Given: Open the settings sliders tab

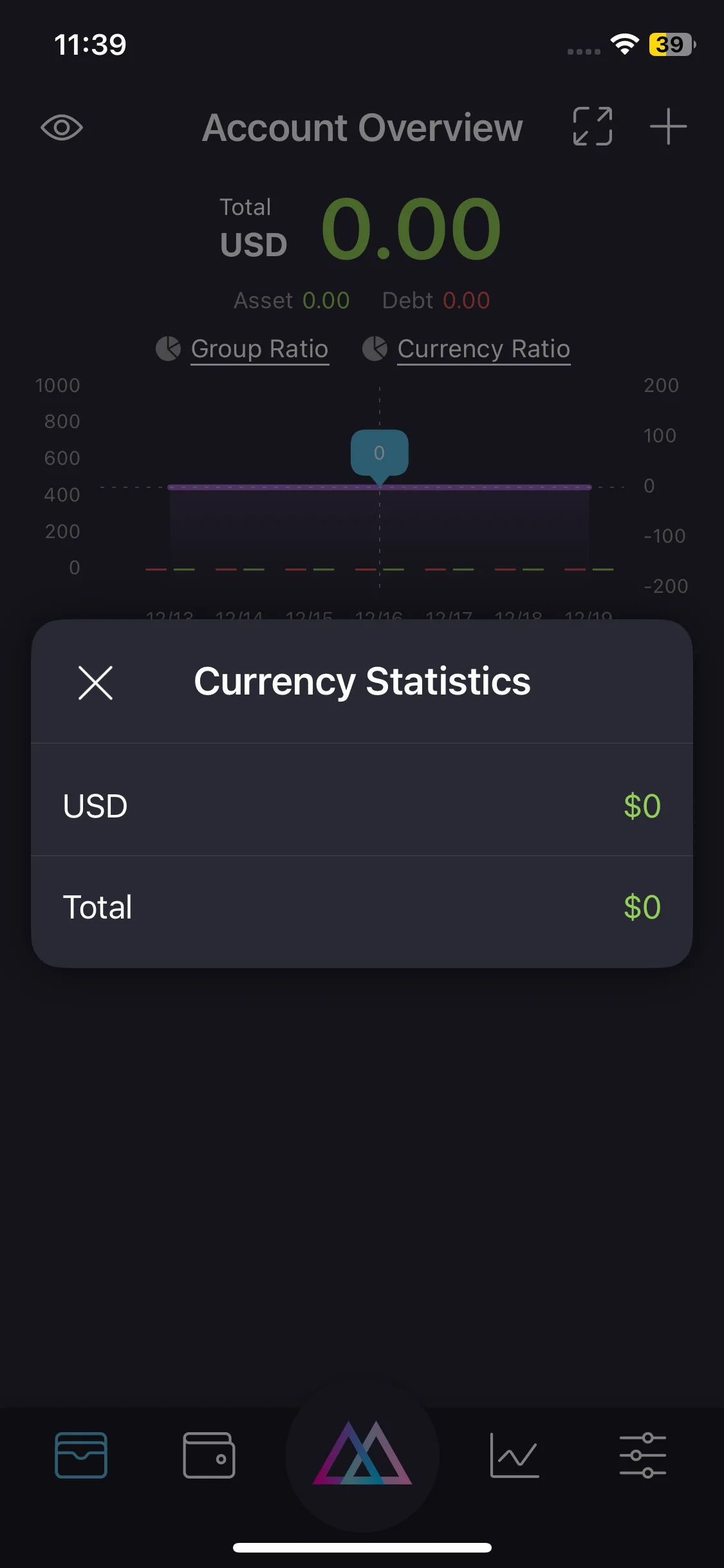Looking at the screenshot, I should [x=642, y=1455].
